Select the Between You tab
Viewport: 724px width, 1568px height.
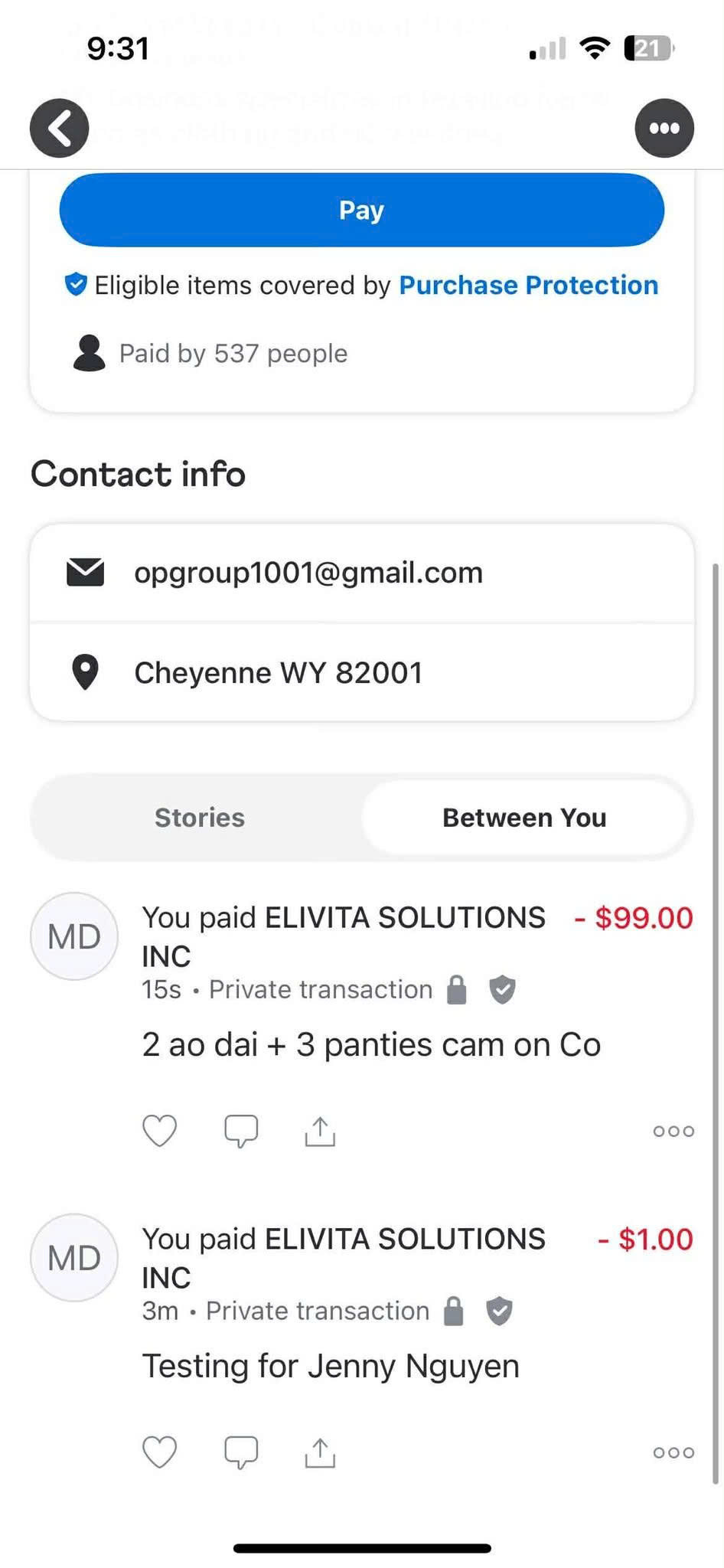[x=524, y=817]
